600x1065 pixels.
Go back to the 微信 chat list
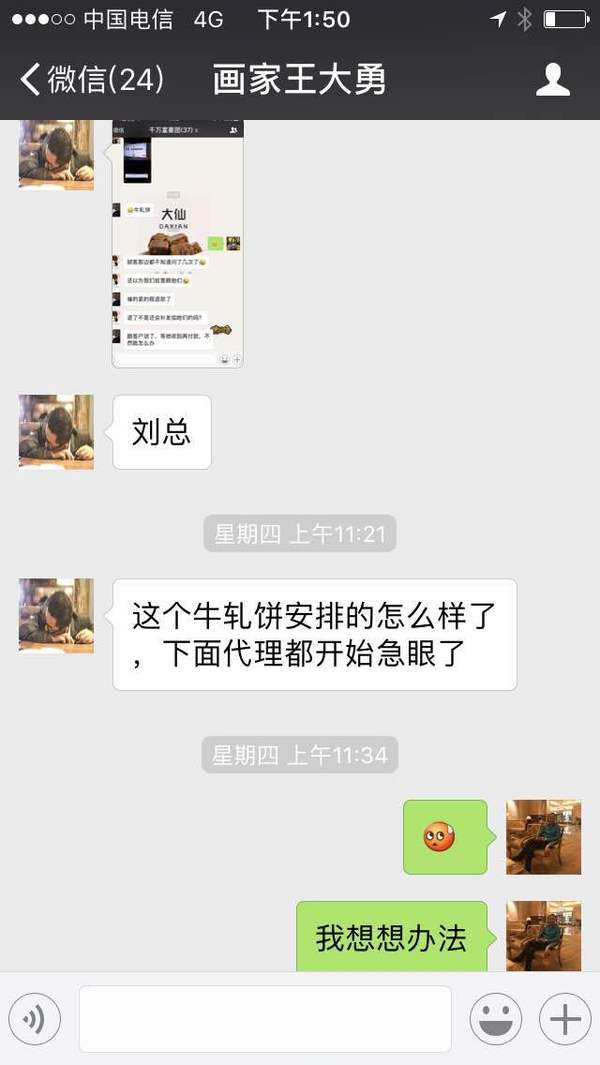click(x=90, y=80)
